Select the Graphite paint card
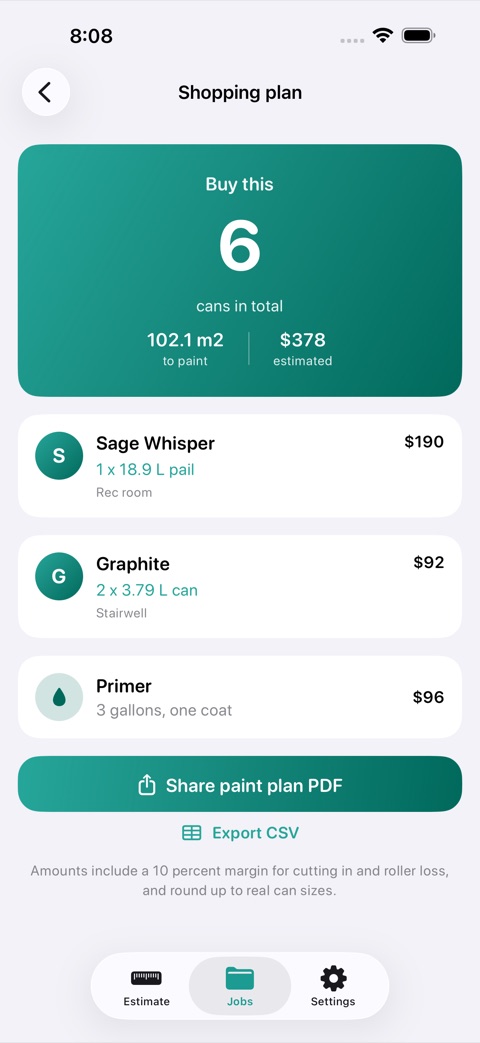The image size is (480, 1043). point(240,587)
